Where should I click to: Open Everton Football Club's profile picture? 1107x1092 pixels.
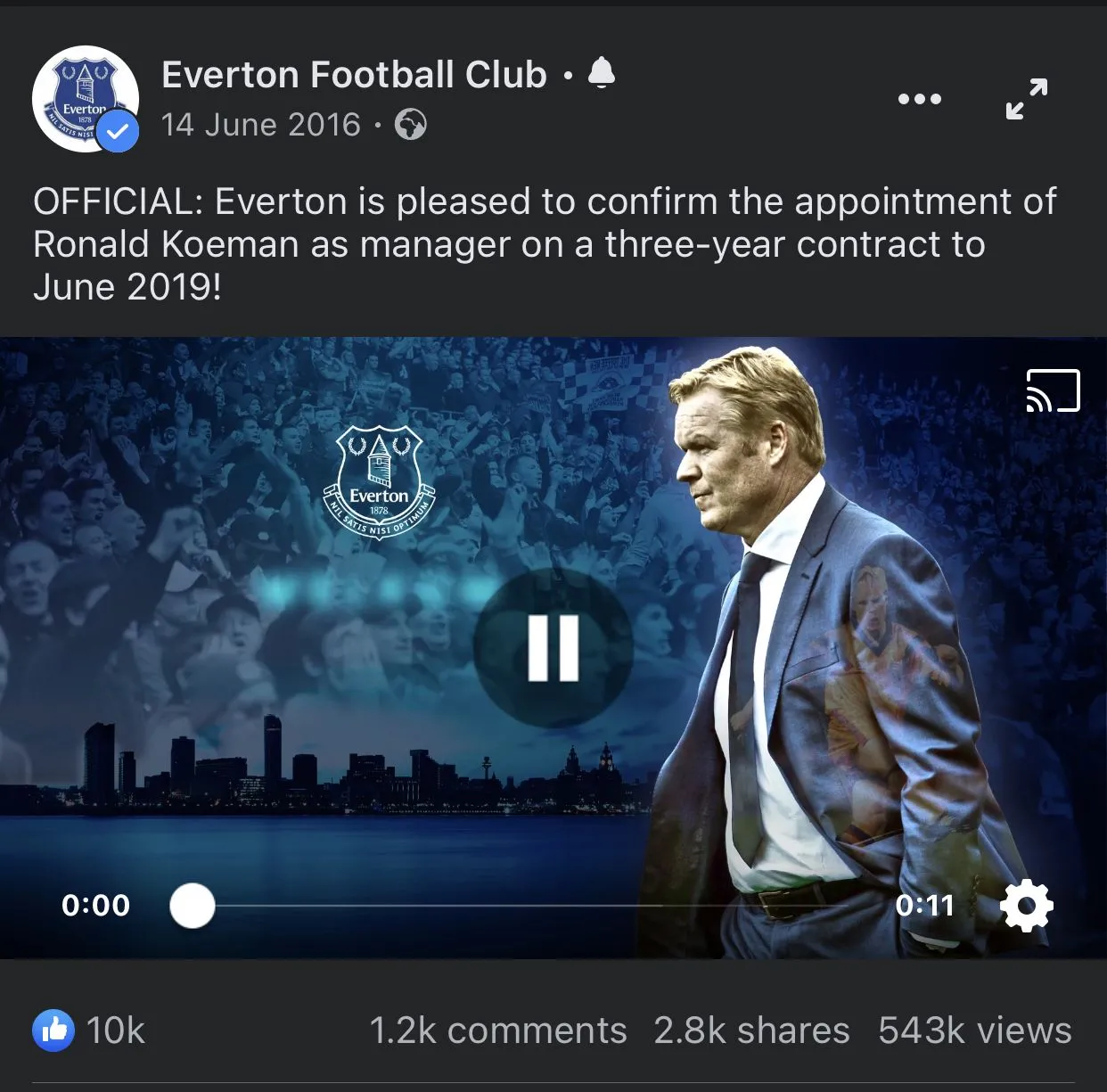86,99
